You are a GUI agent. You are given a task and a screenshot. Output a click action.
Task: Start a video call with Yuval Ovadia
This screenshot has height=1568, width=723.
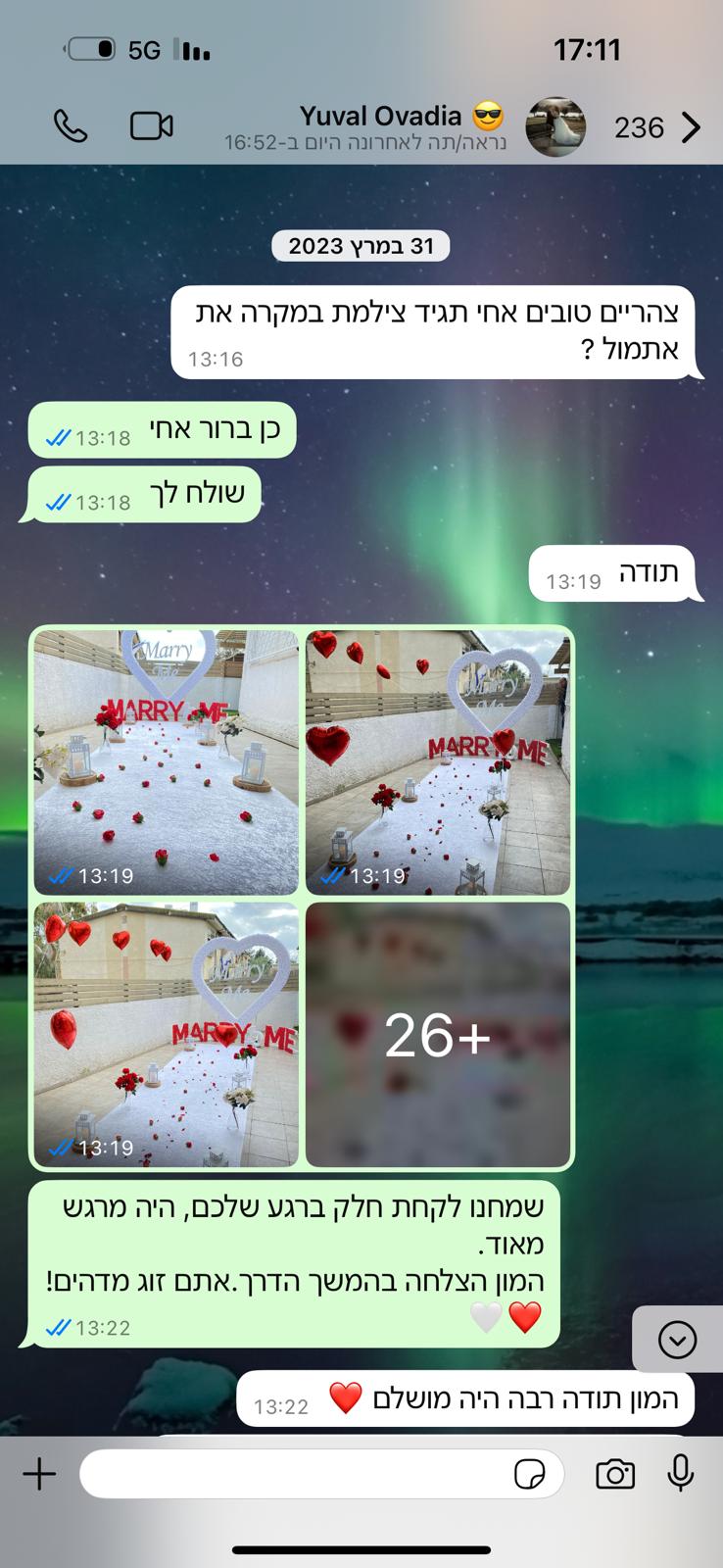click(x=151, y=126)
